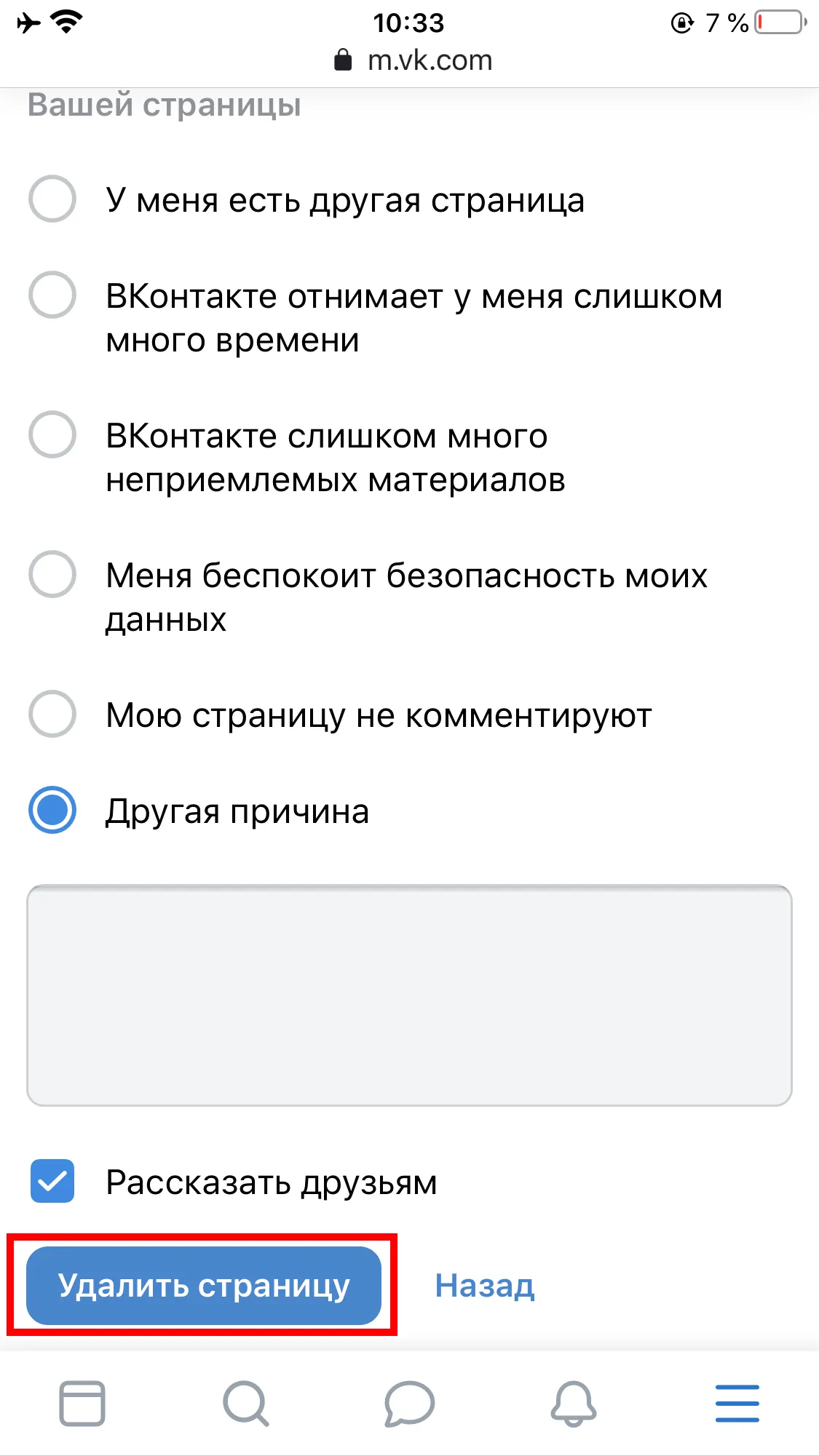Image resolution: width=819 pixels, height=1456 pixels.
Task: Pick 'Меня беспокоит безопасность моих данных'
Action: coord(52,574)
